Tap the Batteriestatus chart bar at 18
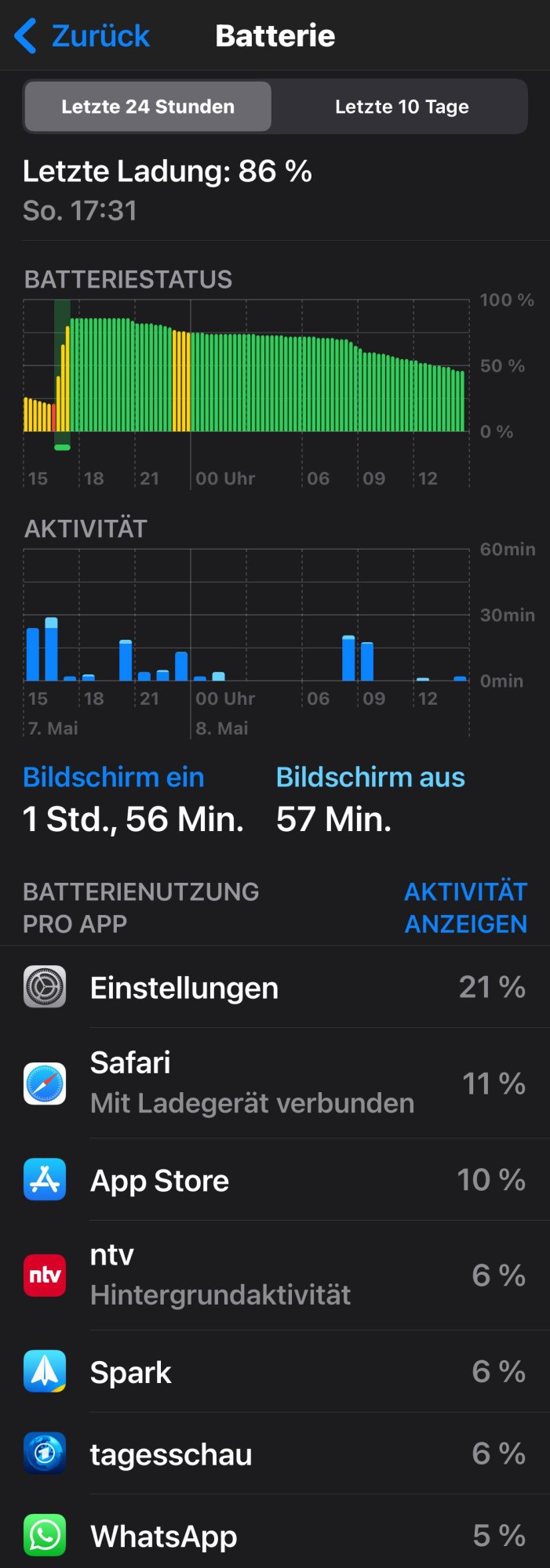Viewport: 550px width, 1568px height. click(x=82, y=376)
